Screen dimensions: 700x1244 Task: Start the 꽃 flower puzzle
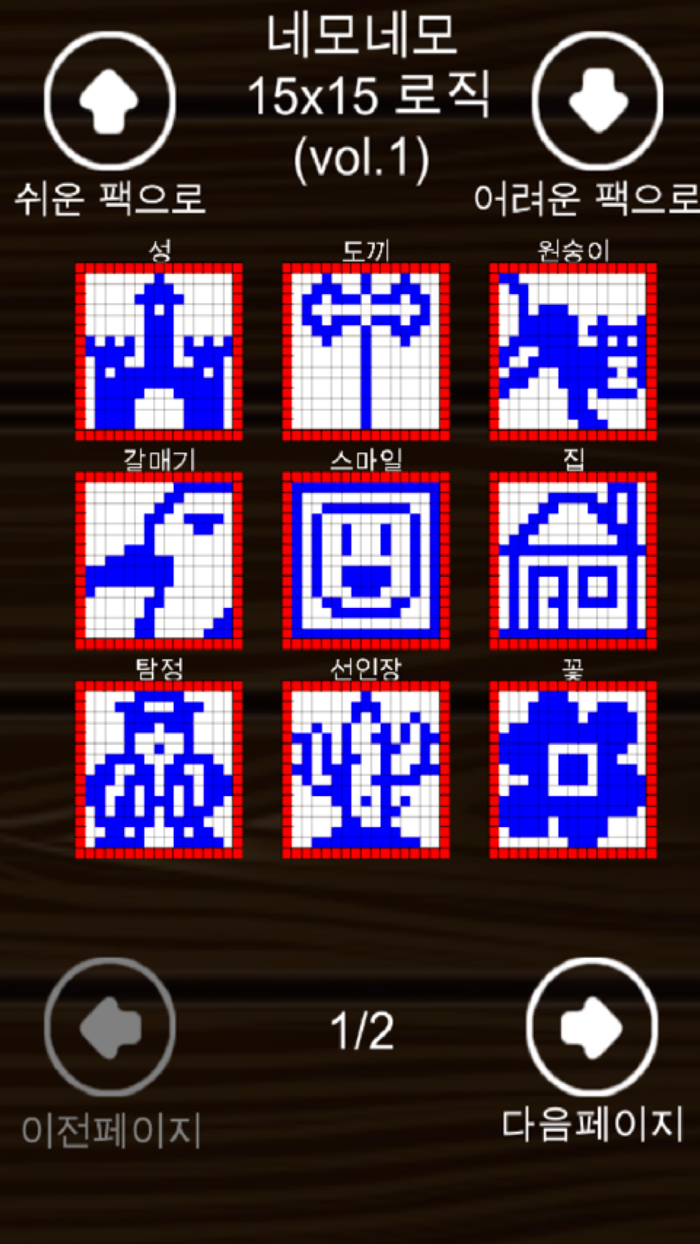(x=573, y=769)
